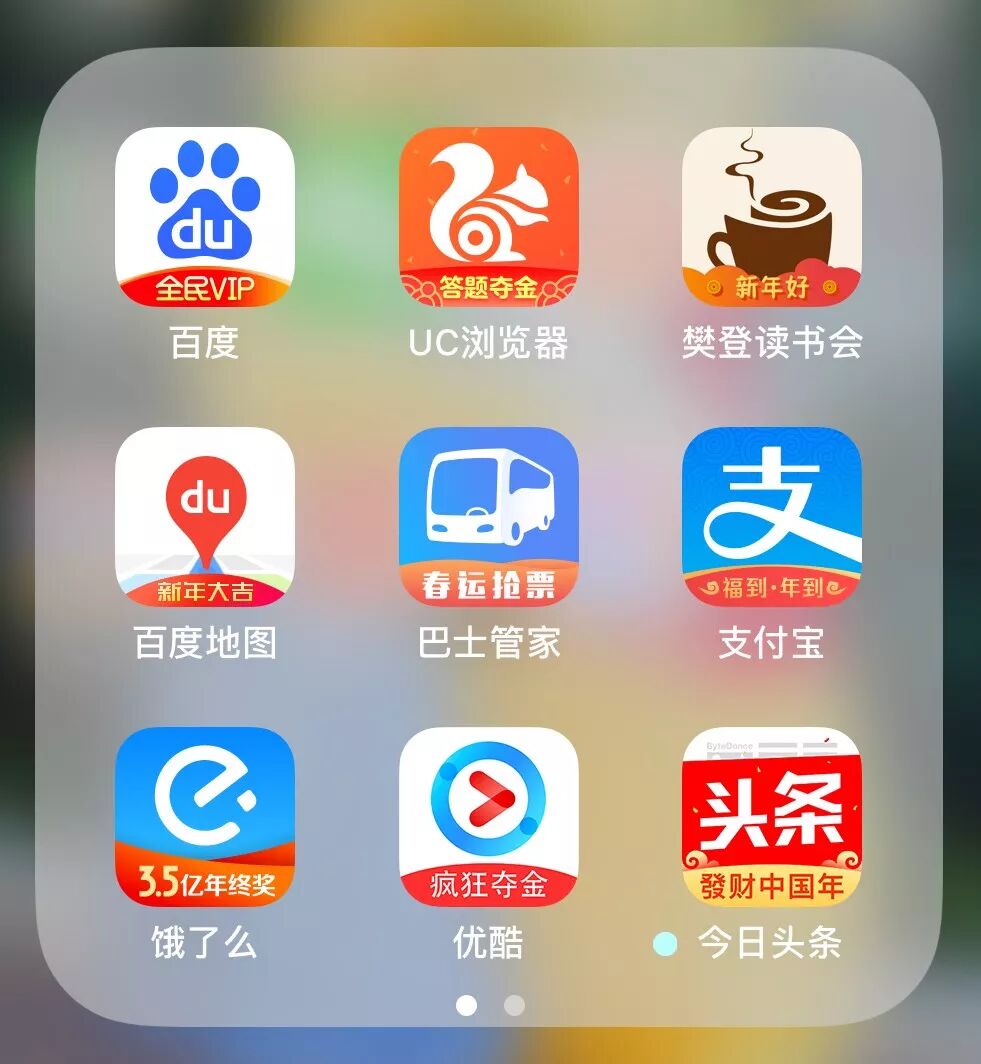The width and height of the screenshot is (981, 1064).
Task: Open 饿了么 food delivery app
Action: pyautogui.click(x=204, y=817)
